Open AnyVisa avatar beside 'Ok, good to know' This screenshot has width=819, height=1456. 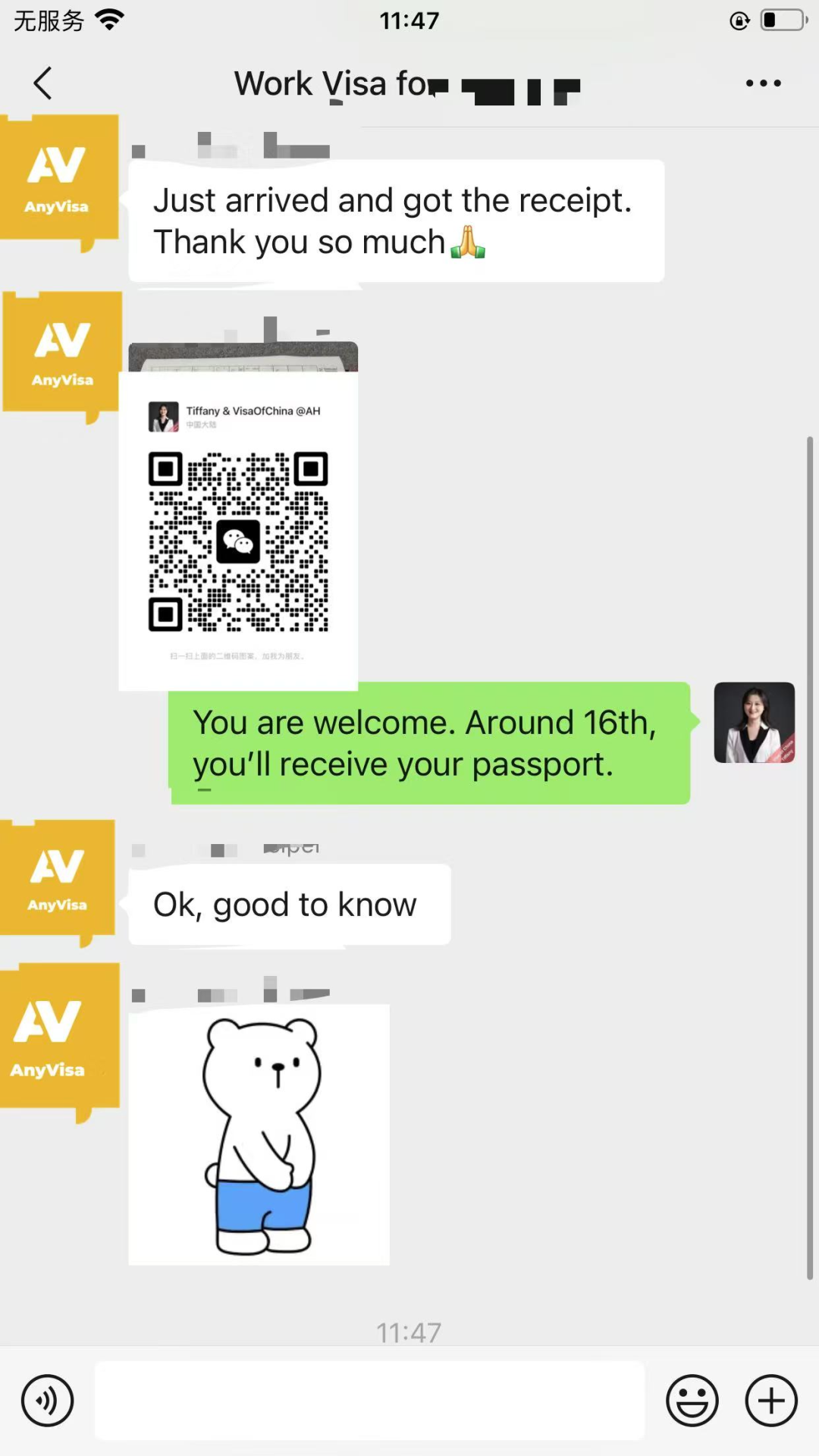(x=58, y=883)
